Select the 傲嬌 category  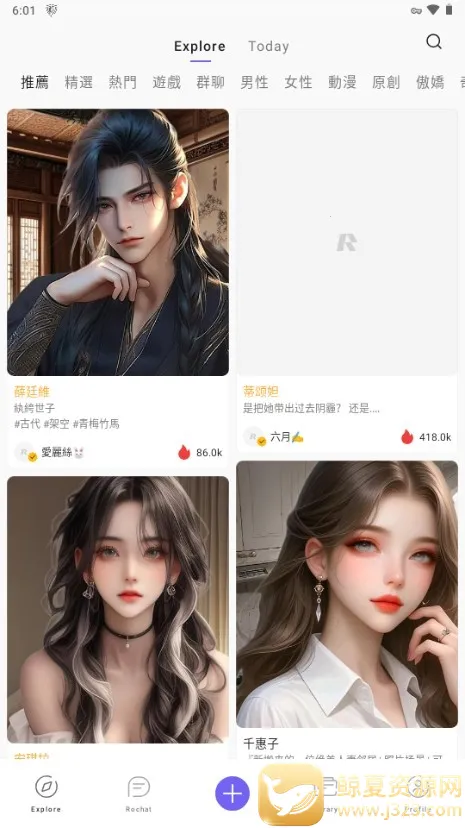click(x=430, y=82)
